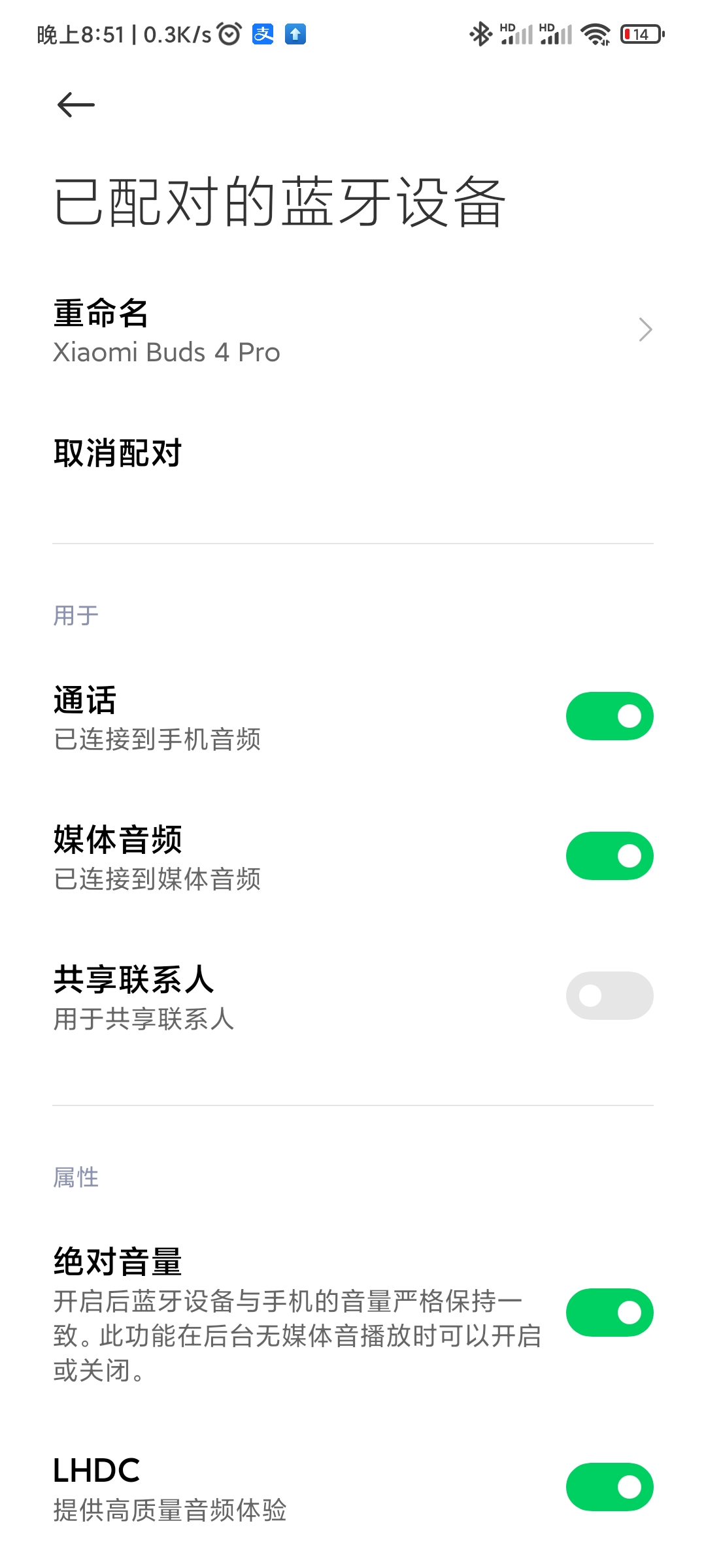The height and width of the screenshot is (1568, 706).
Task: Disable the 媒体音频 toggle
Action: (609, 856)
